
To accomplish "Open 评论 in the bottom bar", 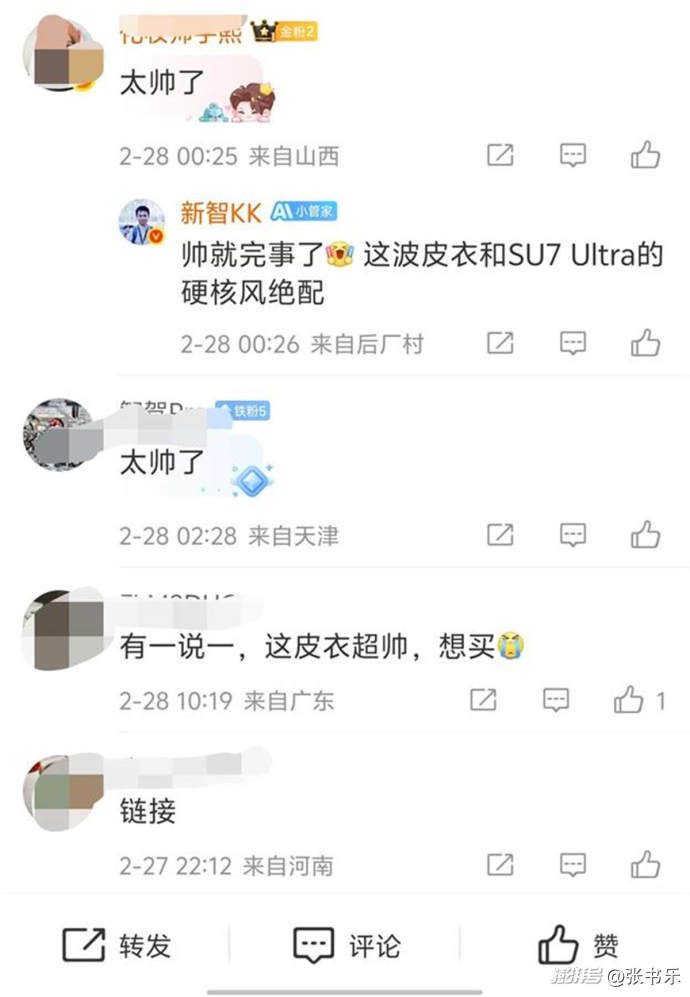I will click(x=346, y=945).
